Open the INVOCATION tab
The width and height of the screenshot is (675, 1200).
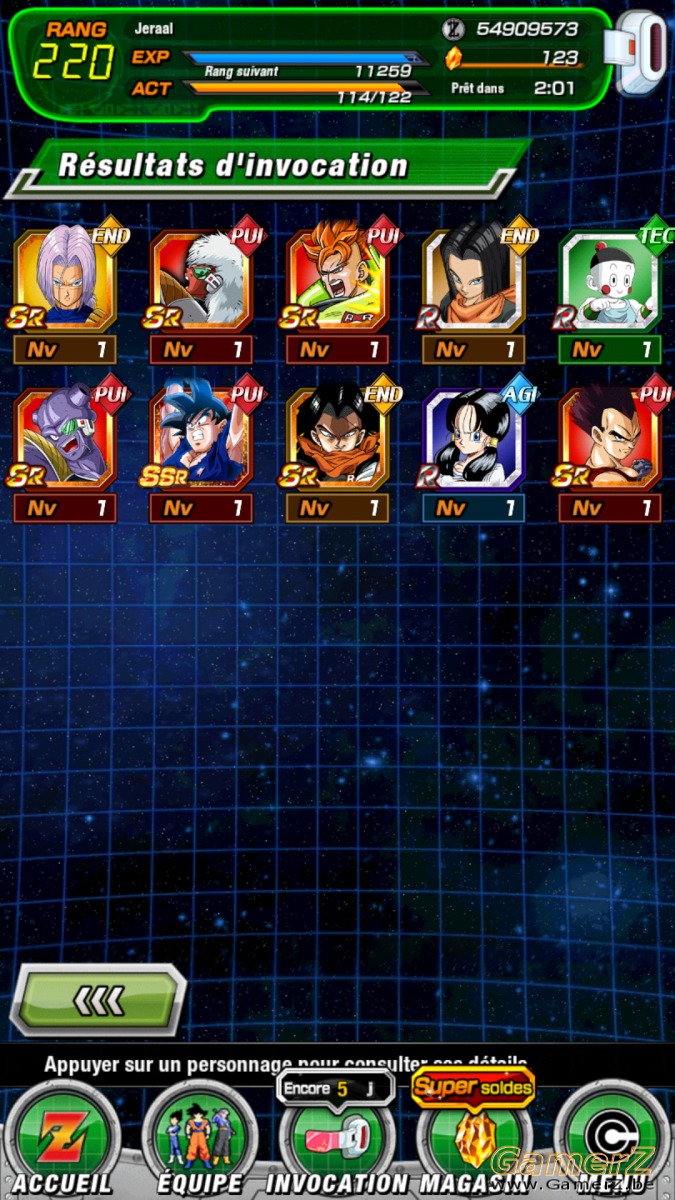coord(337,1140)
